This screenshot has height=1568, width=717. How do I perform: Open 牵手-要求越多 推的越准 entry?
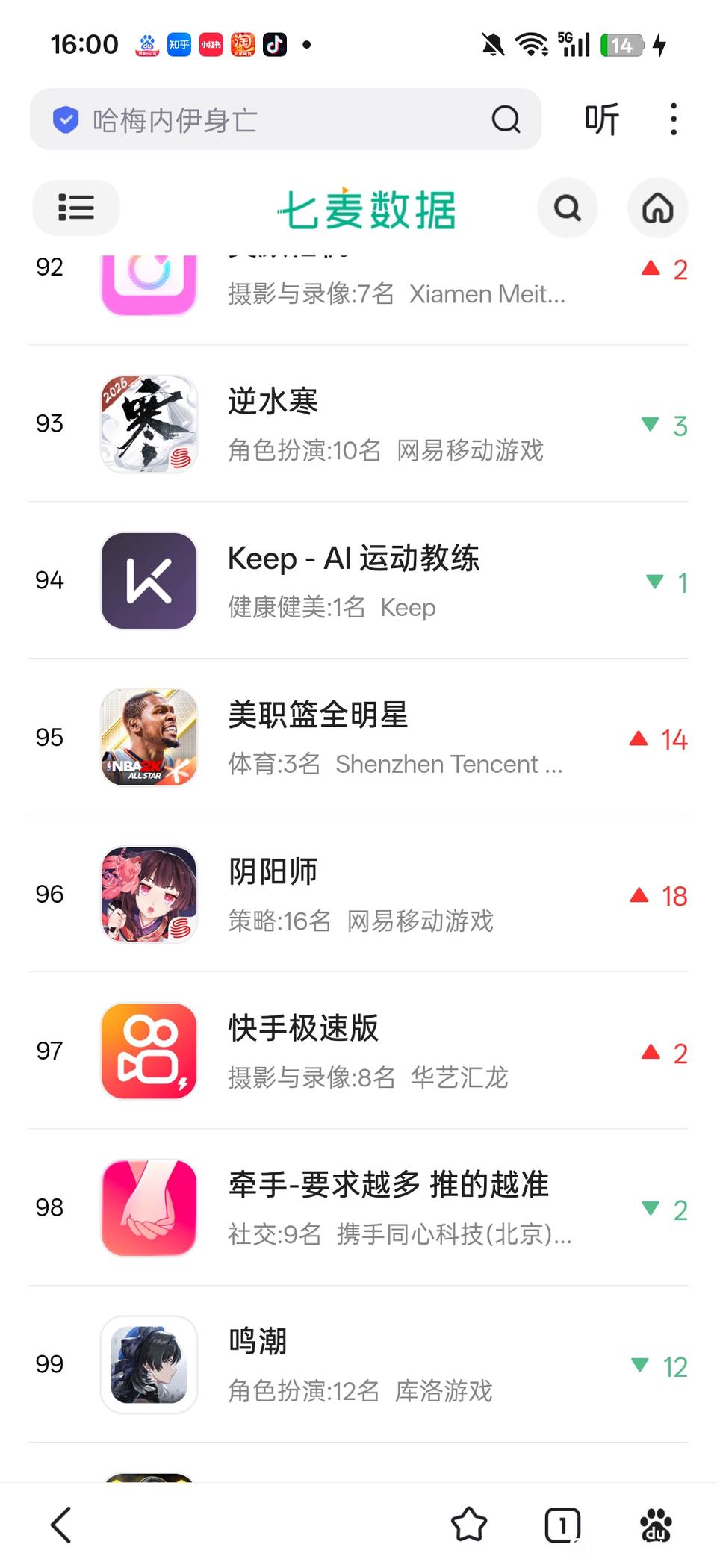coord(358,1208)
